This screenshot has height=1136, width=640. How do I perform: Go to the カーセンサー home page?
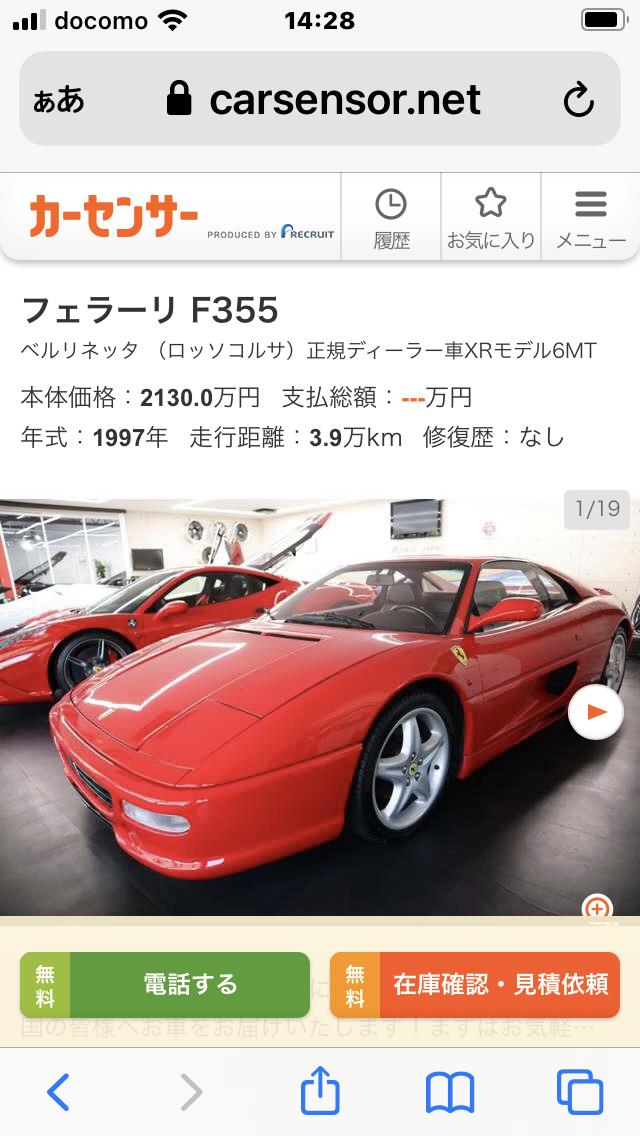coord(114,217)
